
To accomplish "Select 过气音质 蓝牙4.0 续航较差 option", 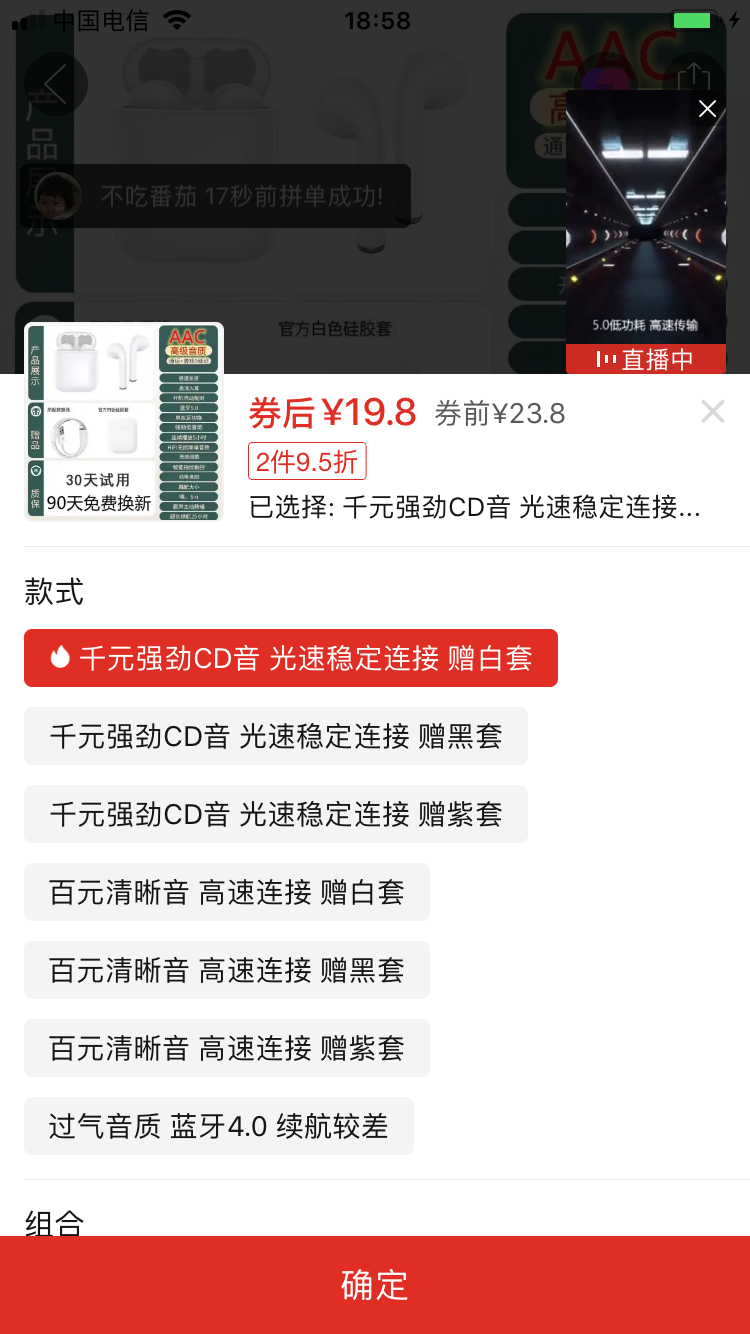I will click(x=218, y=1126).
